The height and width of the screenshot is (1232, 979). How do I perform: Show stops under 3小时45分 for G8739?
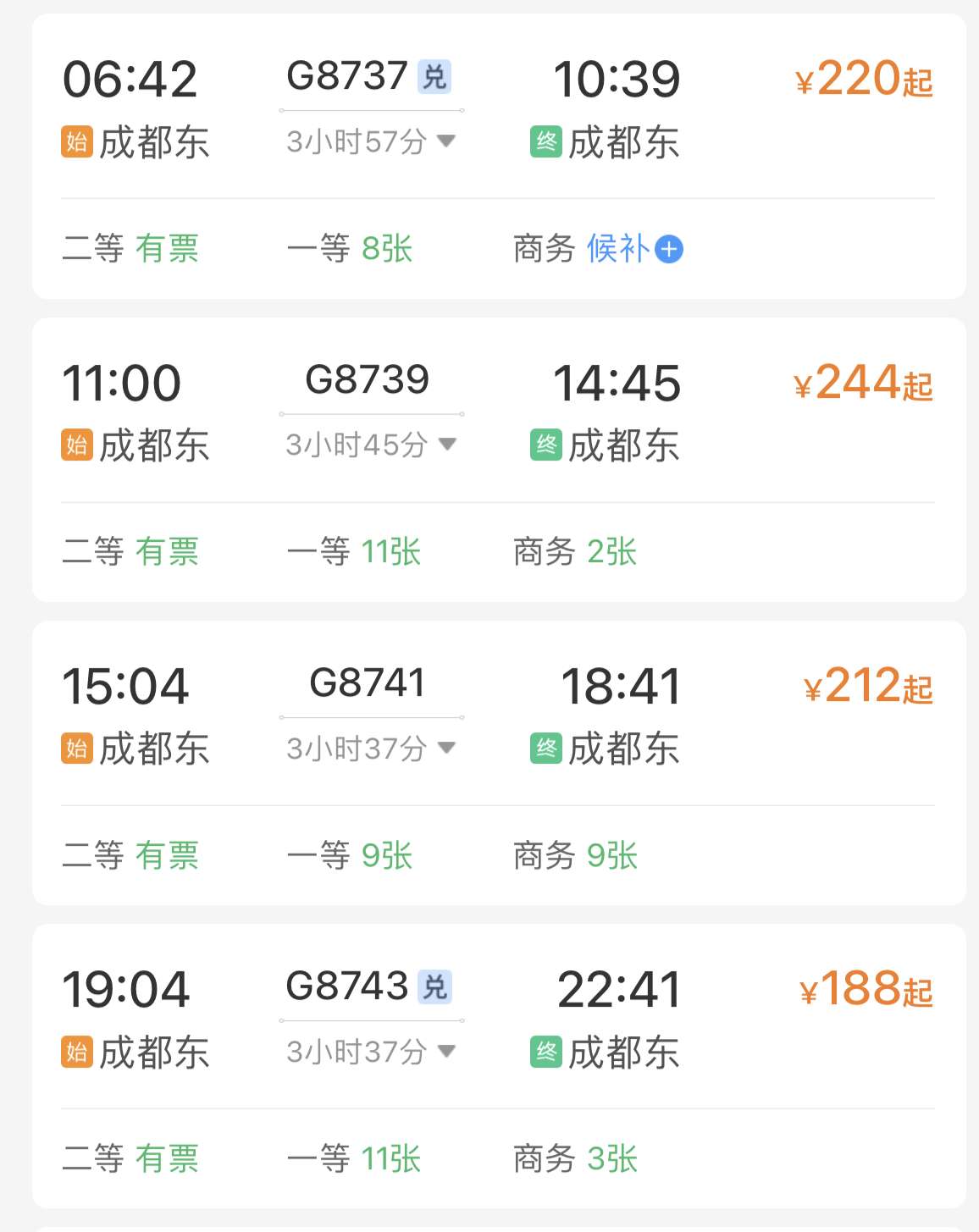[x=447, y=444]
